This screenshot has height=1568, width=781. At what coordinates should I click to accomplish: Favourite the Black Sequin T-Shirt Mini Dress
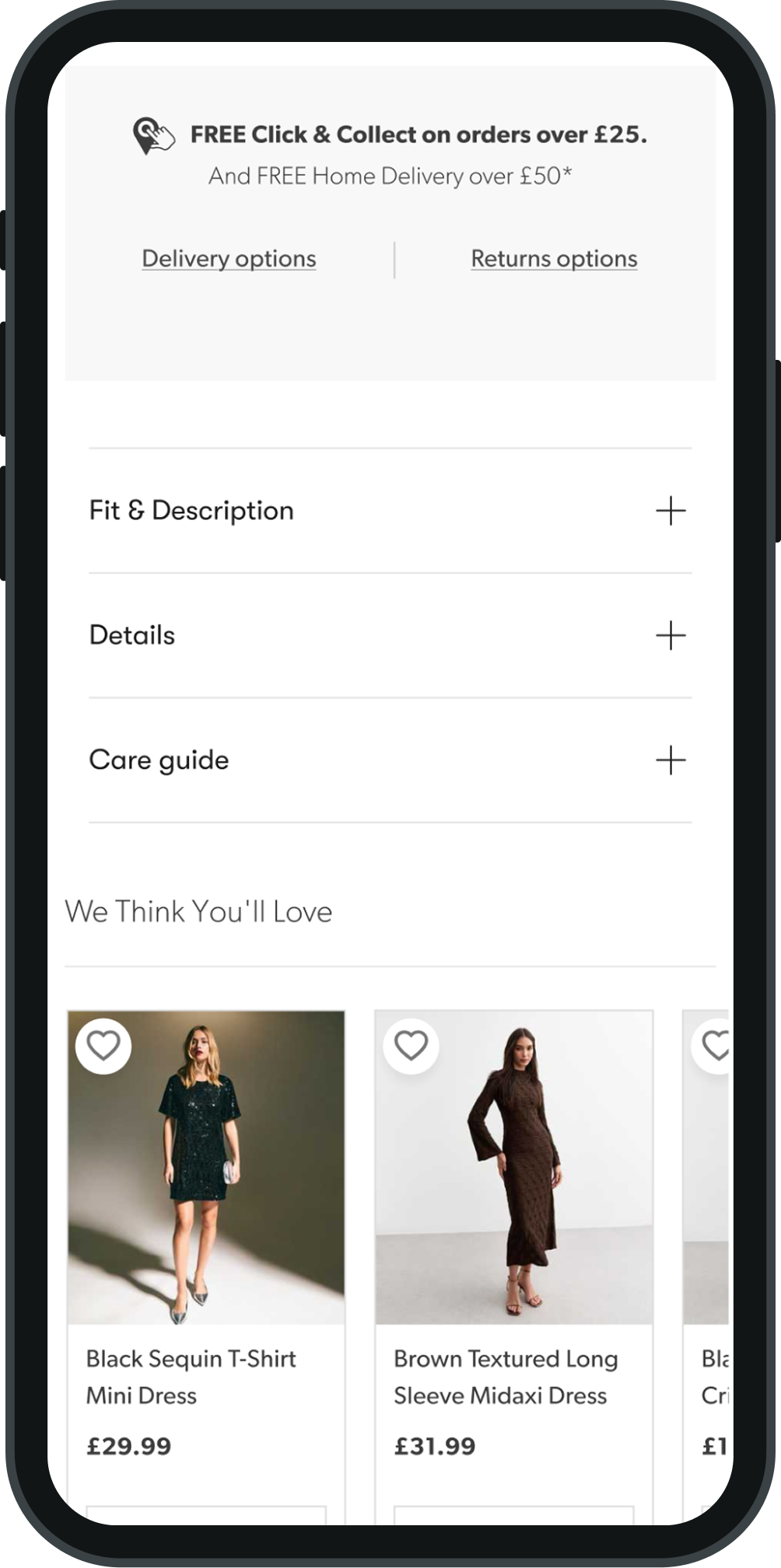(x=103, y=1046)
